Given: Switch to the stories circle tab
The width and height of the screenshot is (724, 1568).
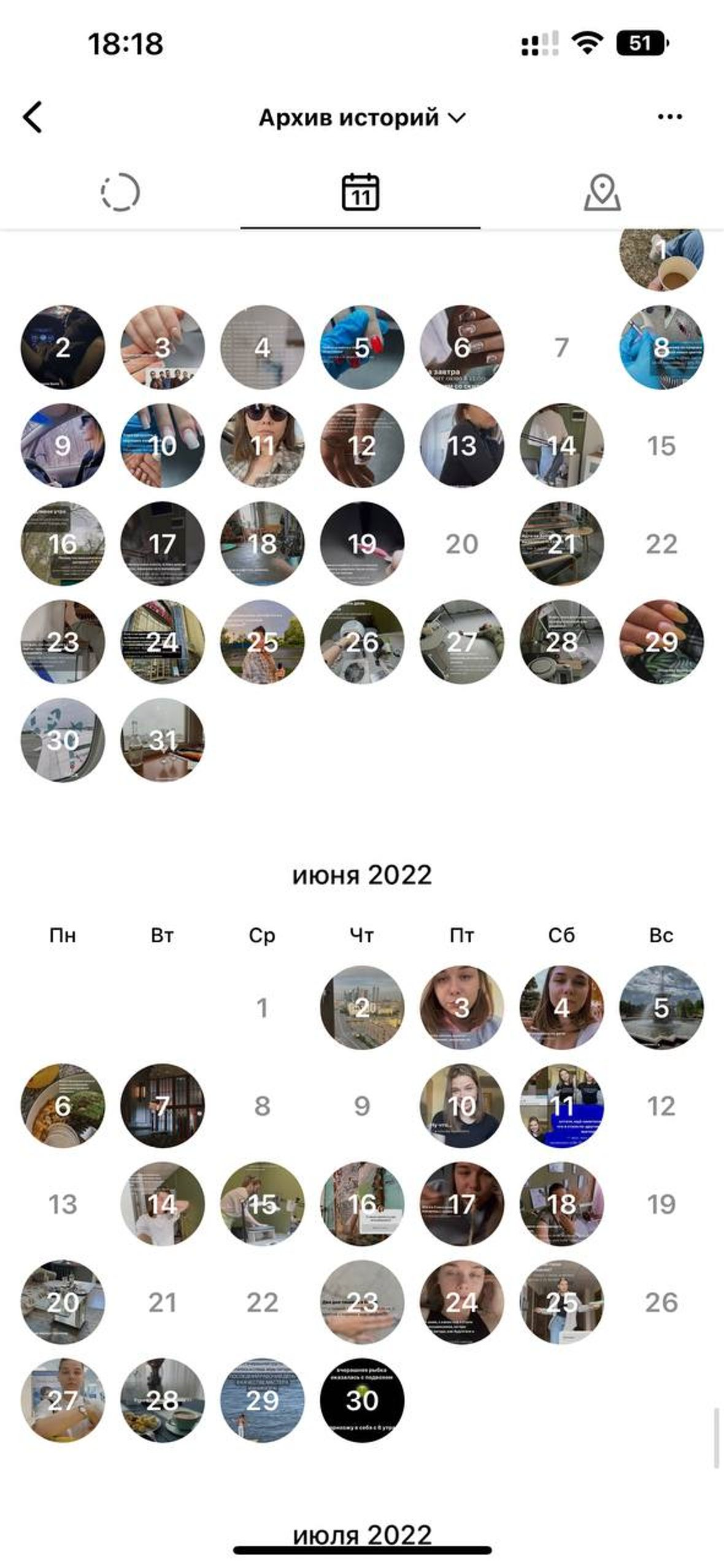Looking at the screenshot, I should click(x=120, y=193).
